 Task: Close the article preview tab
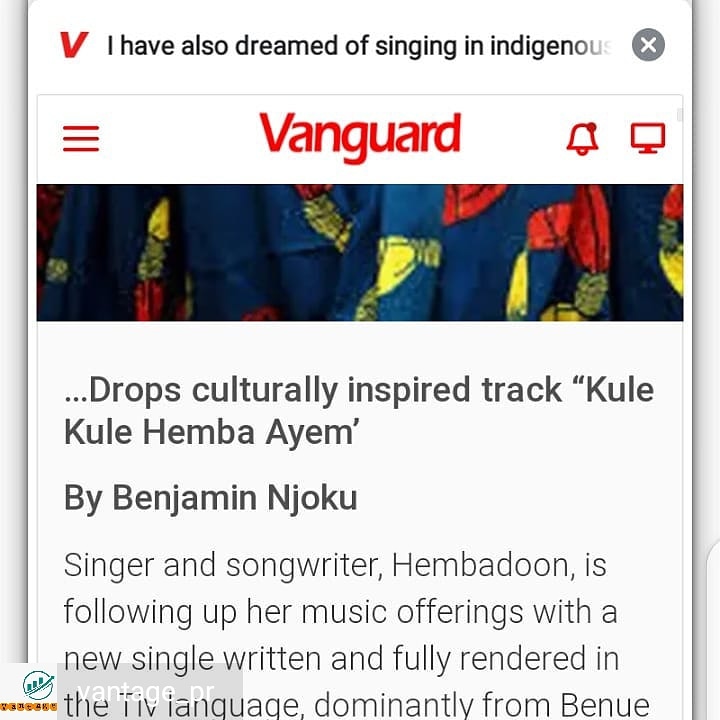pos(648,45)
